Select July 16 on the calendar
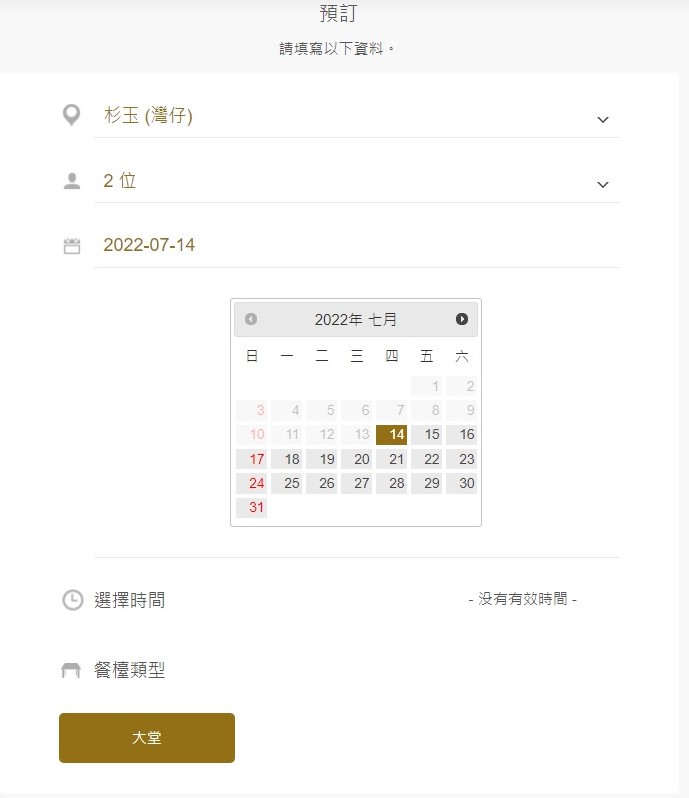 [x=462, y=435]
